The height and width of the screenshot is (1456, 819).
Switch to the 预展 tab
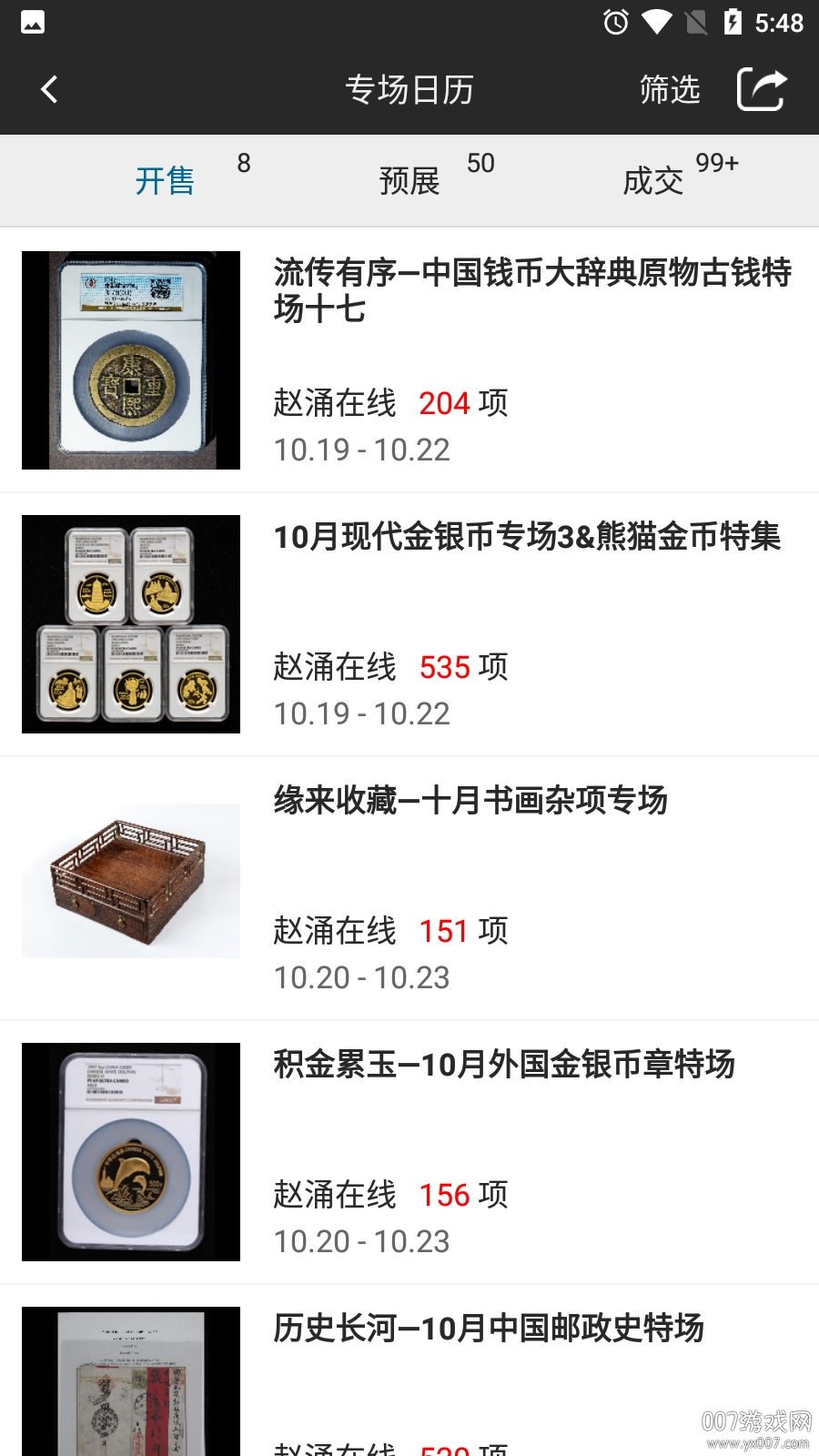(409, 180)
